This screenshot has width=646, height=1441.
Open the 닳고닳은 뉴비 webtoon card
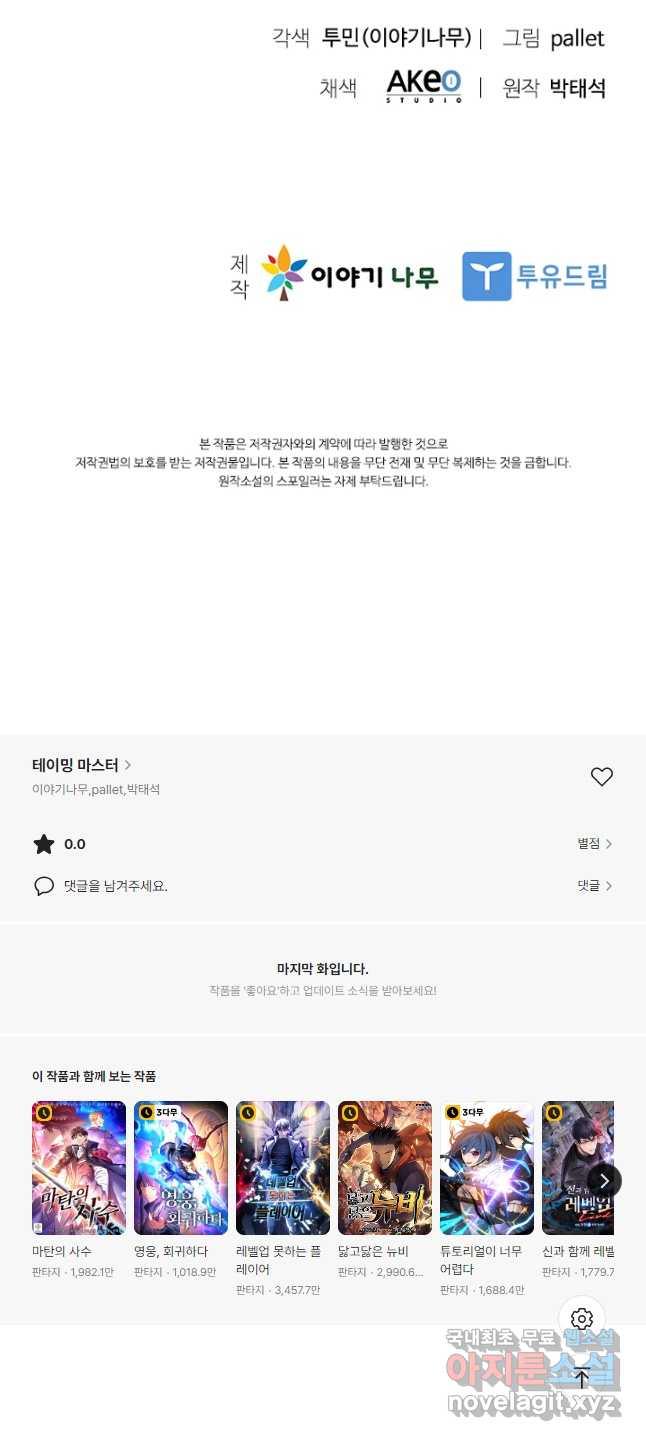point(385,1169)
